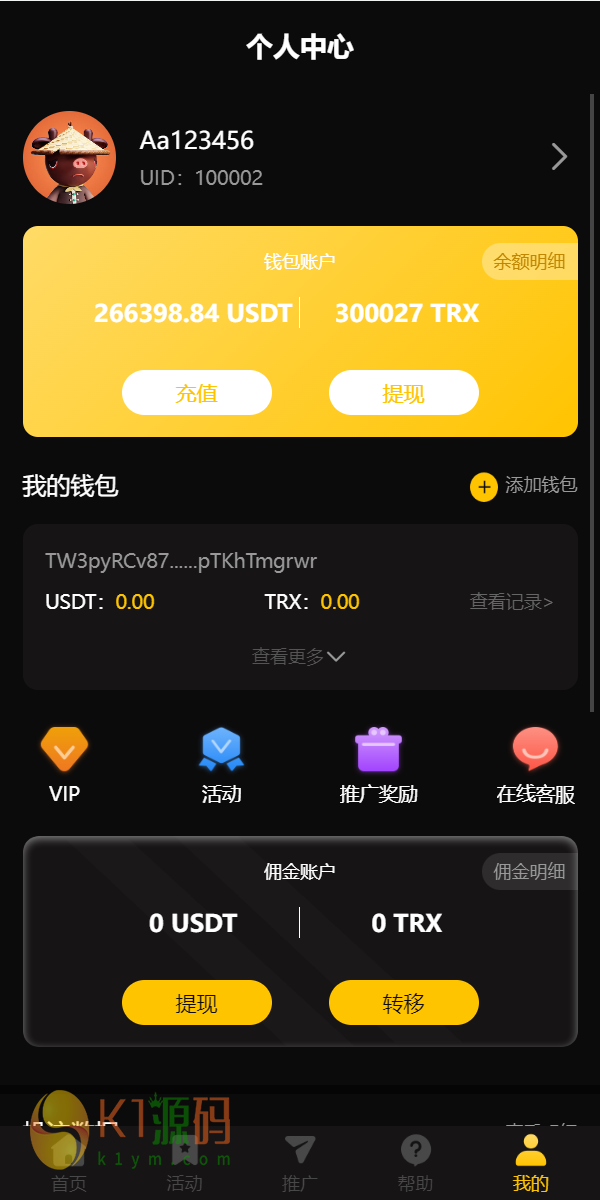Switch to the 推广 tab
Viewport: 600px width, 1200px height.
(x=299, y=1165)
